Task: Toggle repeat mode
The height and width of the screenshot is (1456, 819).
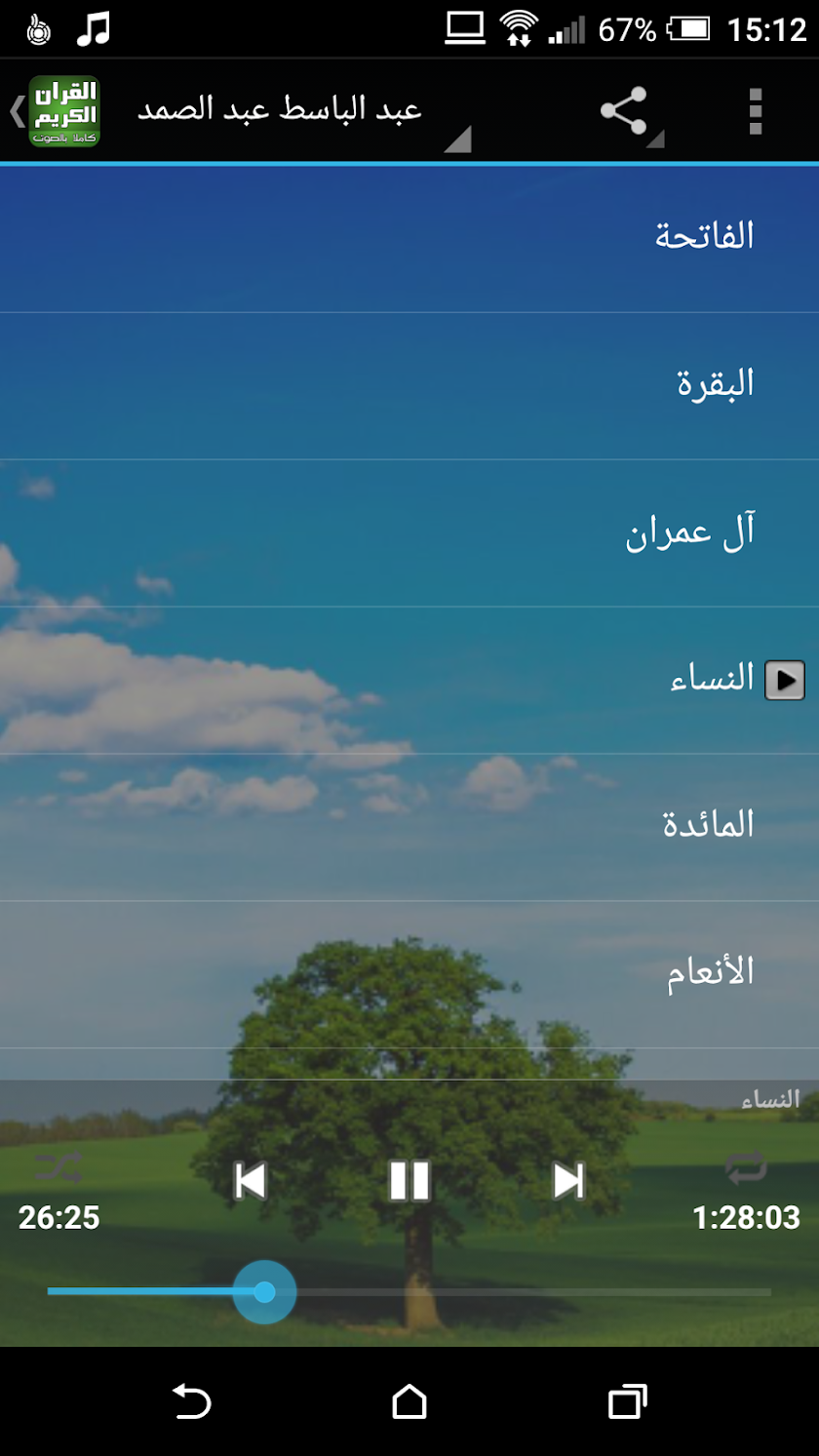Action: [x=746, y=1166]
